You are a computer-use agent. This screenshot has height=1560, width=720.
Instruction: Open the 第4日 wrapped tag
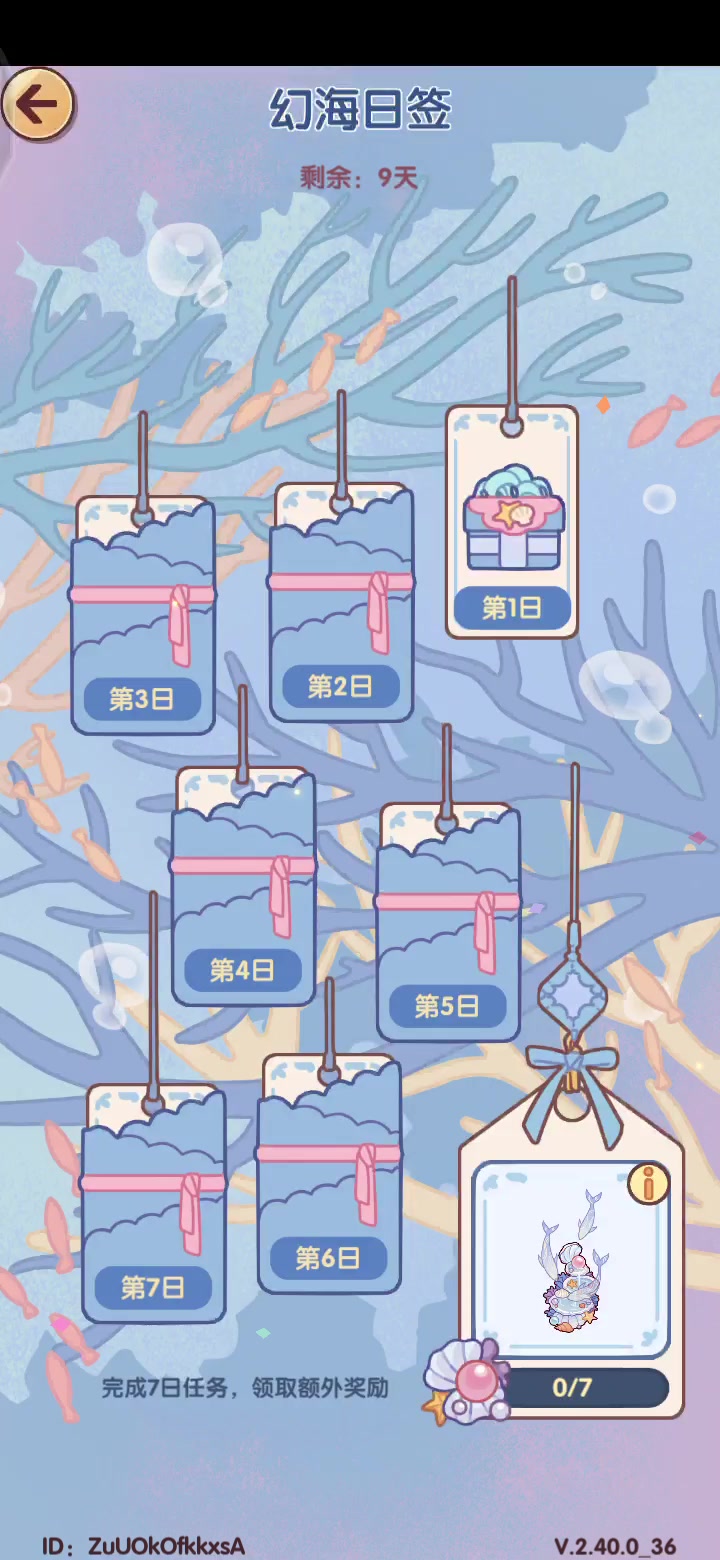243,886
